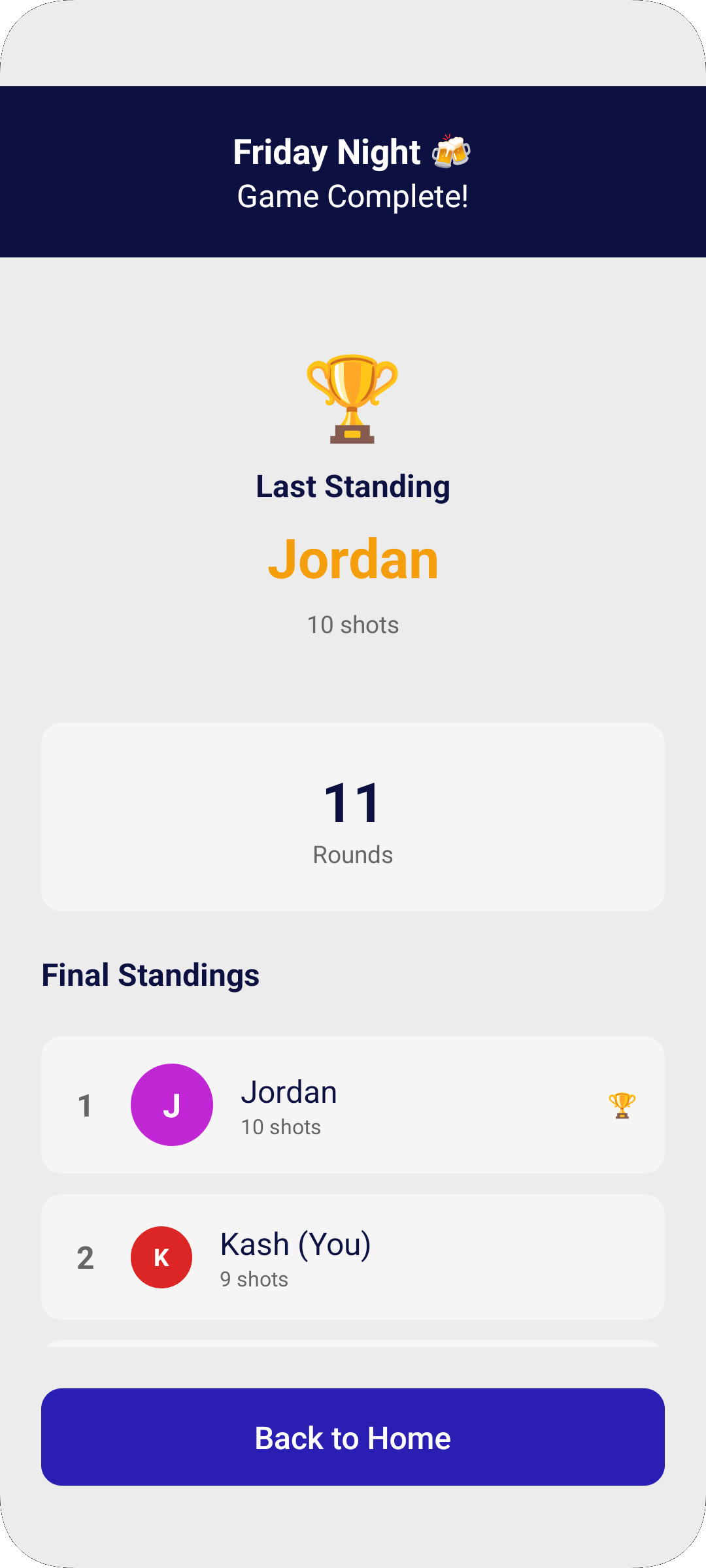Open Jordan's row in Final Standings
Screen dimensions: 706x1568
(x=353, y=1105)
